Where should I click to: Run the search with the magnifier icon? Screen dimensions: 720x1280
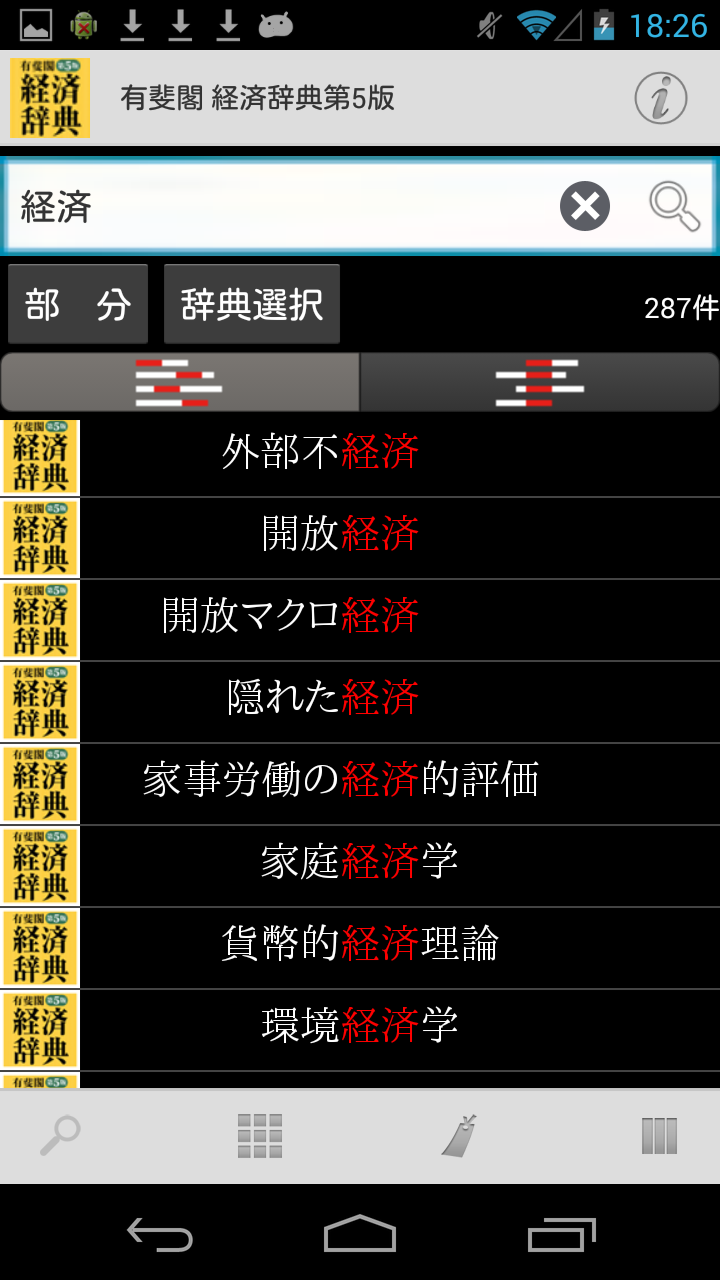point(674,207)
